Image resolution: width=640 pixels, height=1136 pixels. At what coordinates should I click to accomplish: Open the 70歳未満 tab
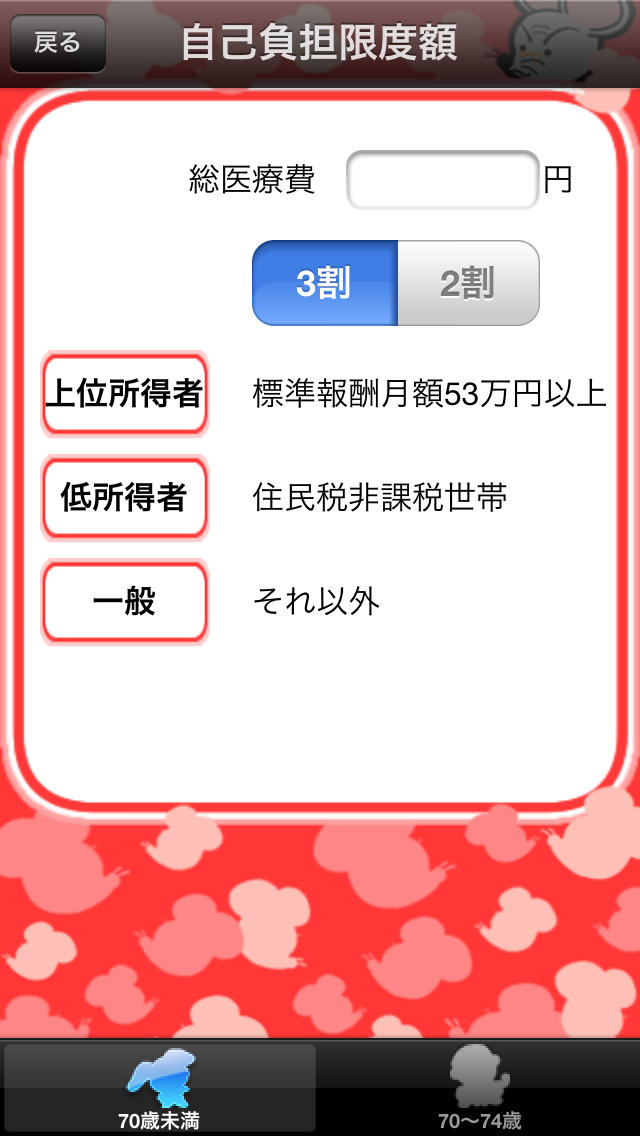[x=160, y=1088]
